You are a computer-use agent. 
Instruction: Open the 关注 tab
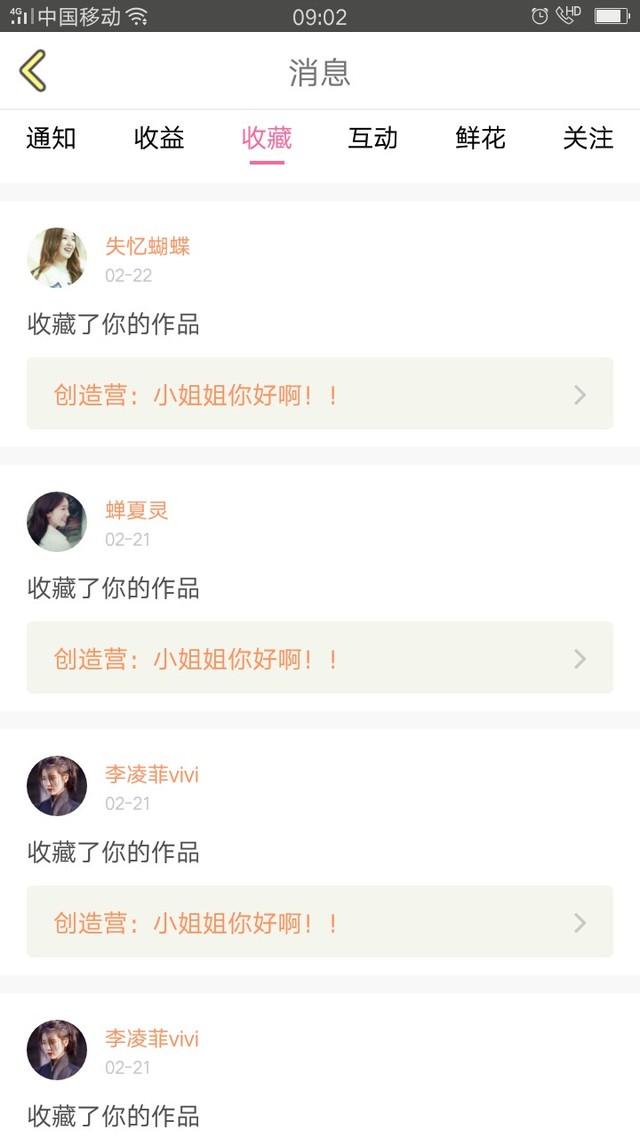[588, 138]
